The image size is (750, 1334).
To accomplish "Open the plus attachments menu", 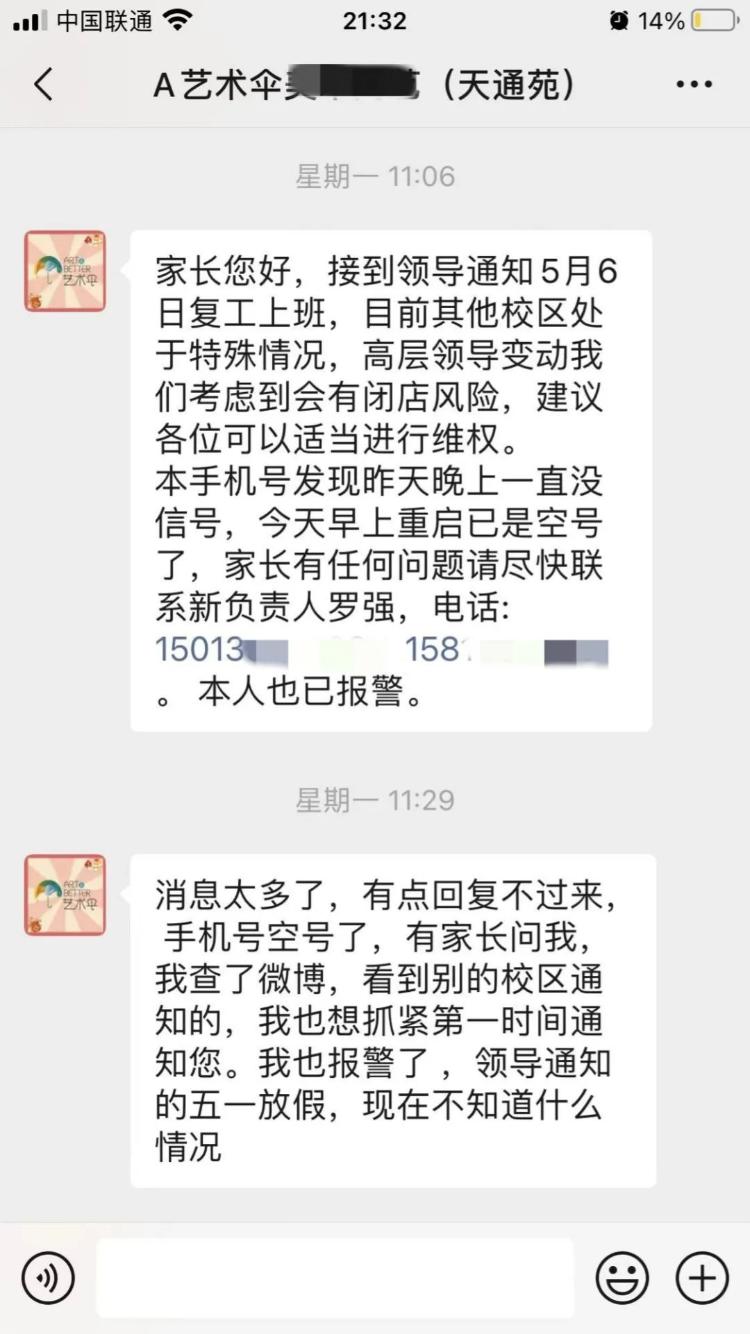I will (x=702, y=1277).
